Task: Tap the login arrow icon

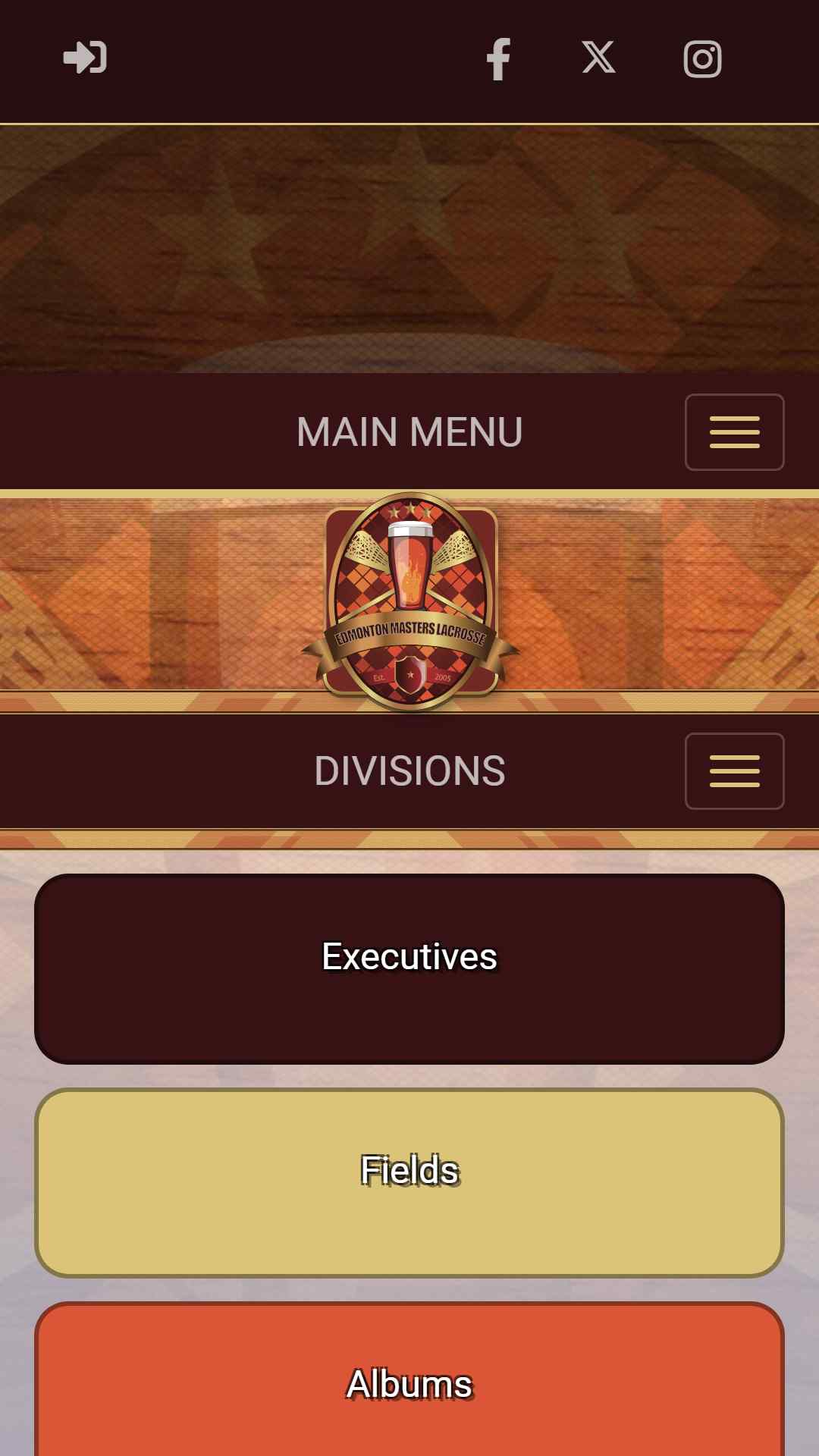Action: tap(84, 58)
